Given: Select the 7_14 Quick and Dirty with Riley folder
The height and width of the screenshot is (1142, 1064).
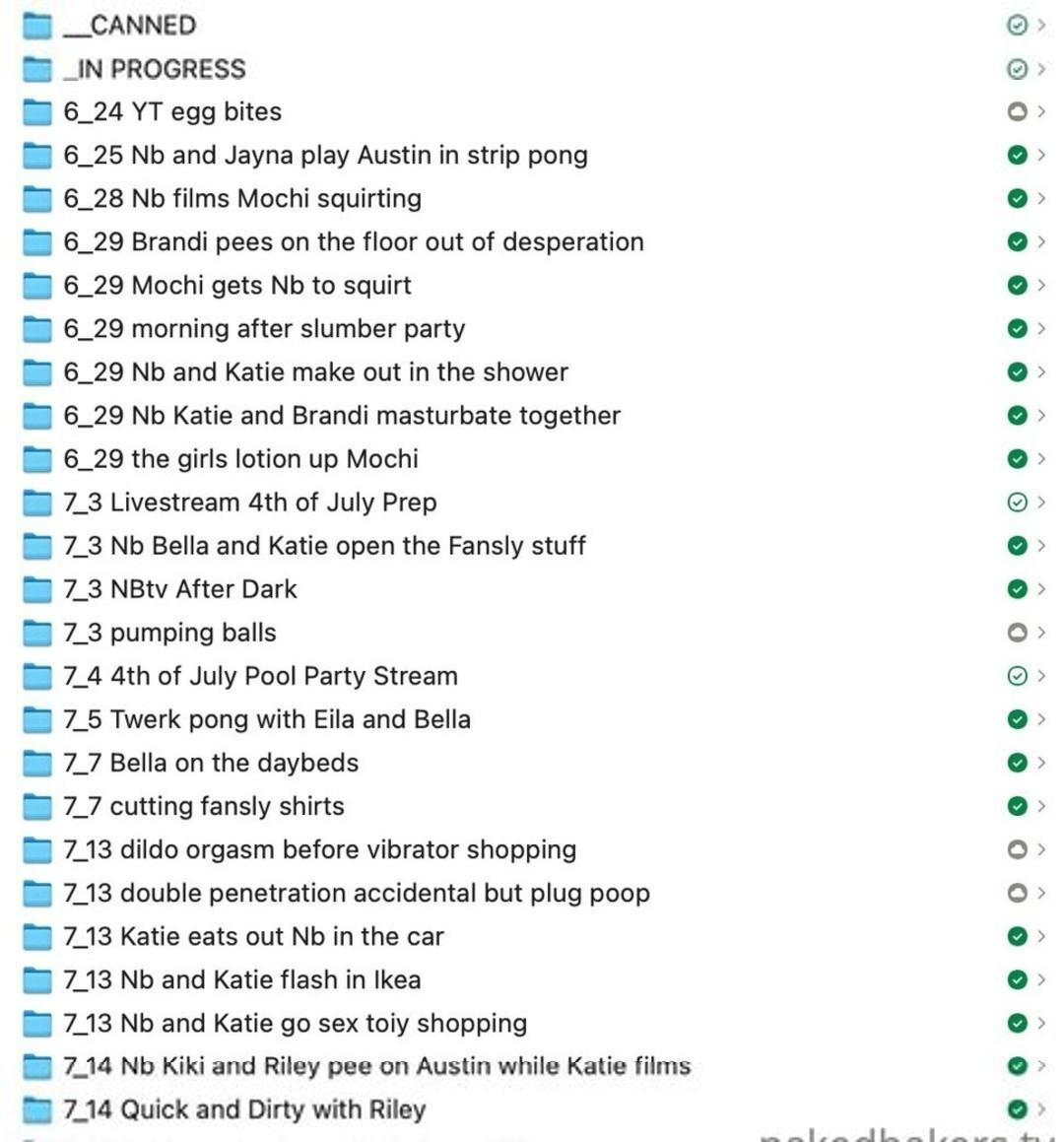Looking at the screenshot, I should tap(244, 1109).
